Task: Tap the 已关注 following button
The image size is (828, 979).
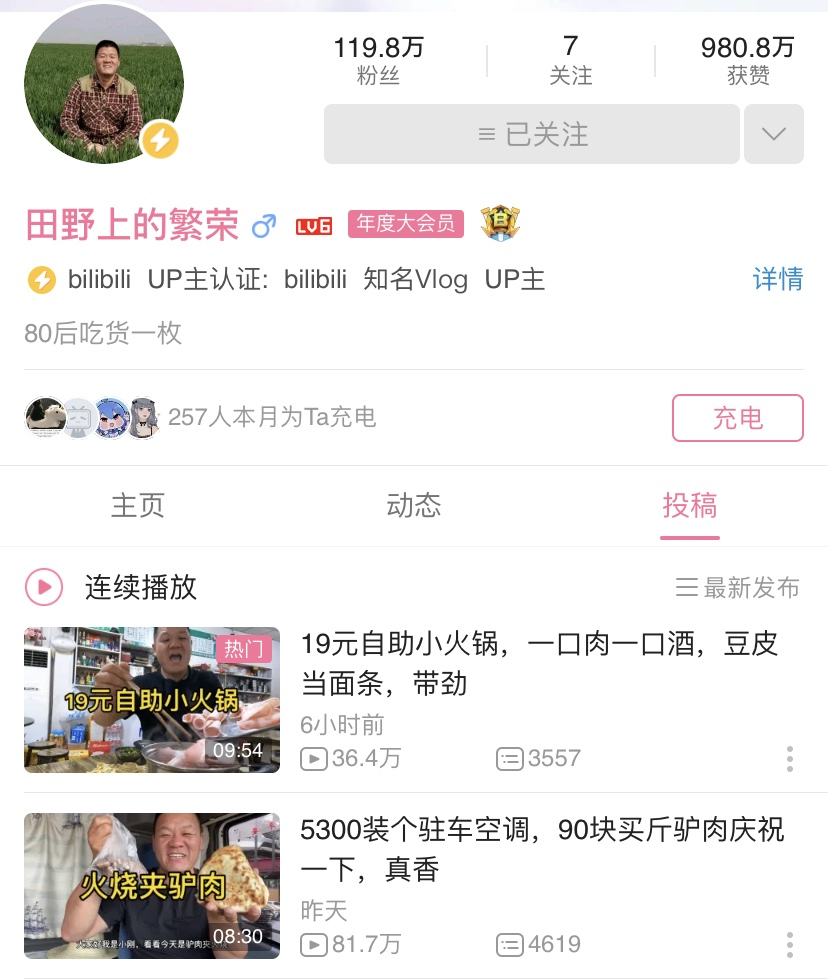Action: [x=531, y=134]
